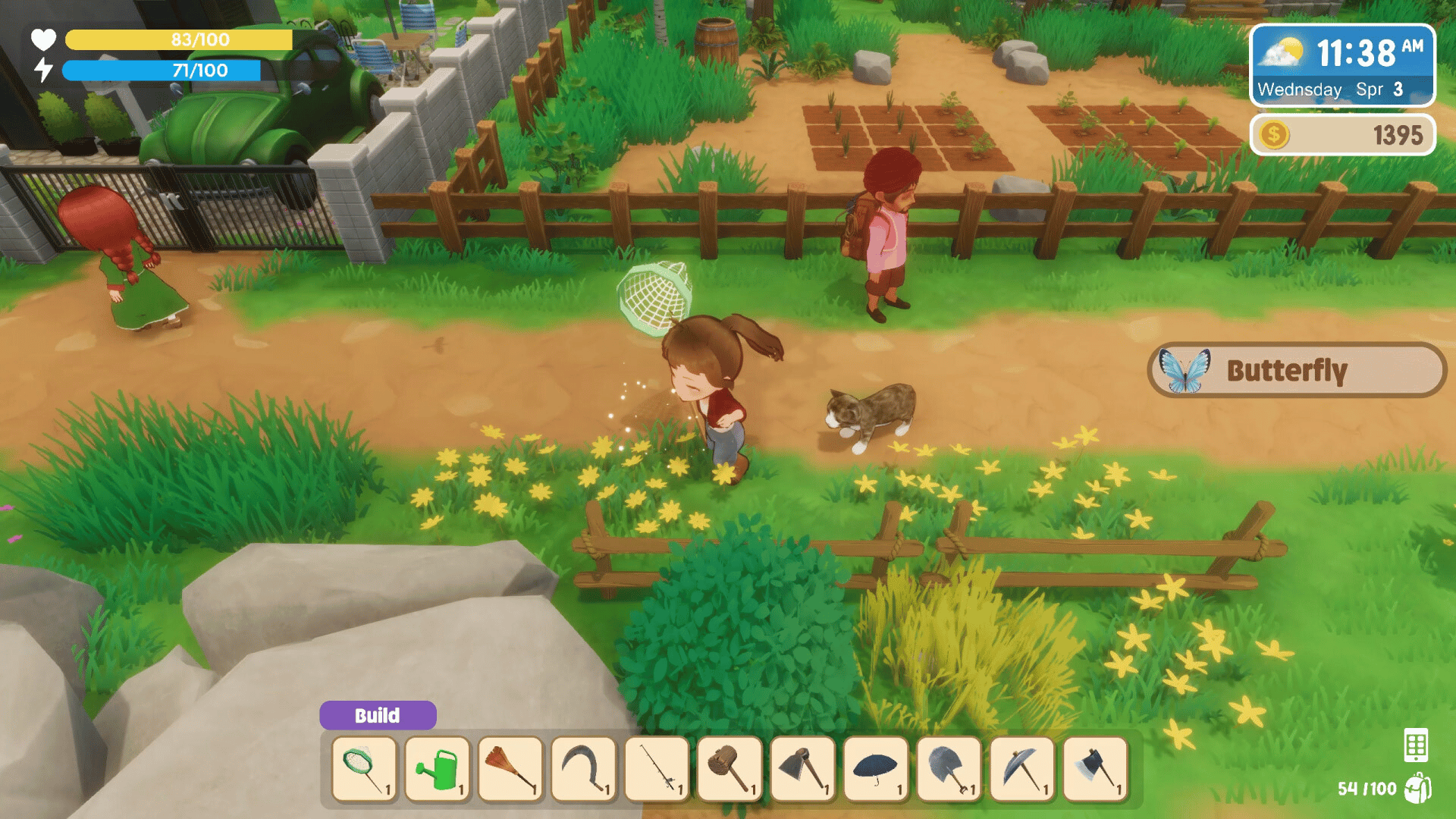Choose the fishing rod
Viewport: 1456px width, 819px height.
tap(657, 769)
